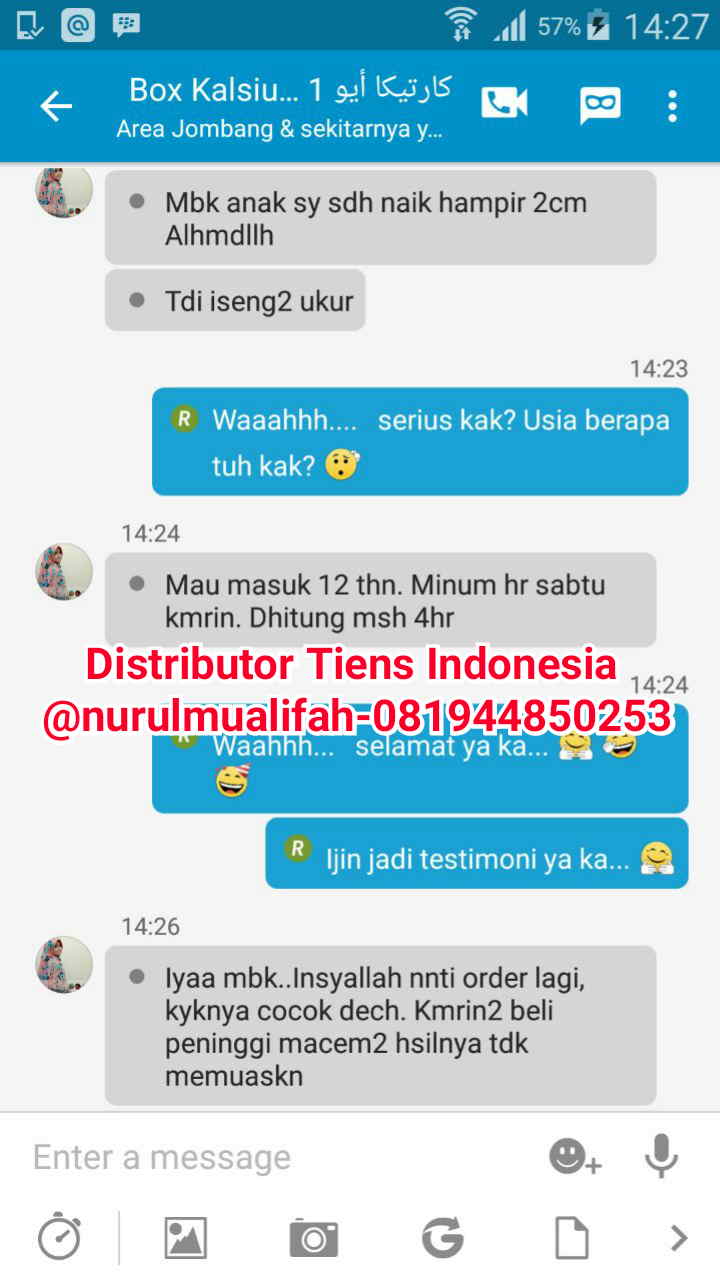Image resolution: width=720 pixels, height=1281 pixels.
Task: Attach a picture from gallery
Action: [x=186, y=1238]
